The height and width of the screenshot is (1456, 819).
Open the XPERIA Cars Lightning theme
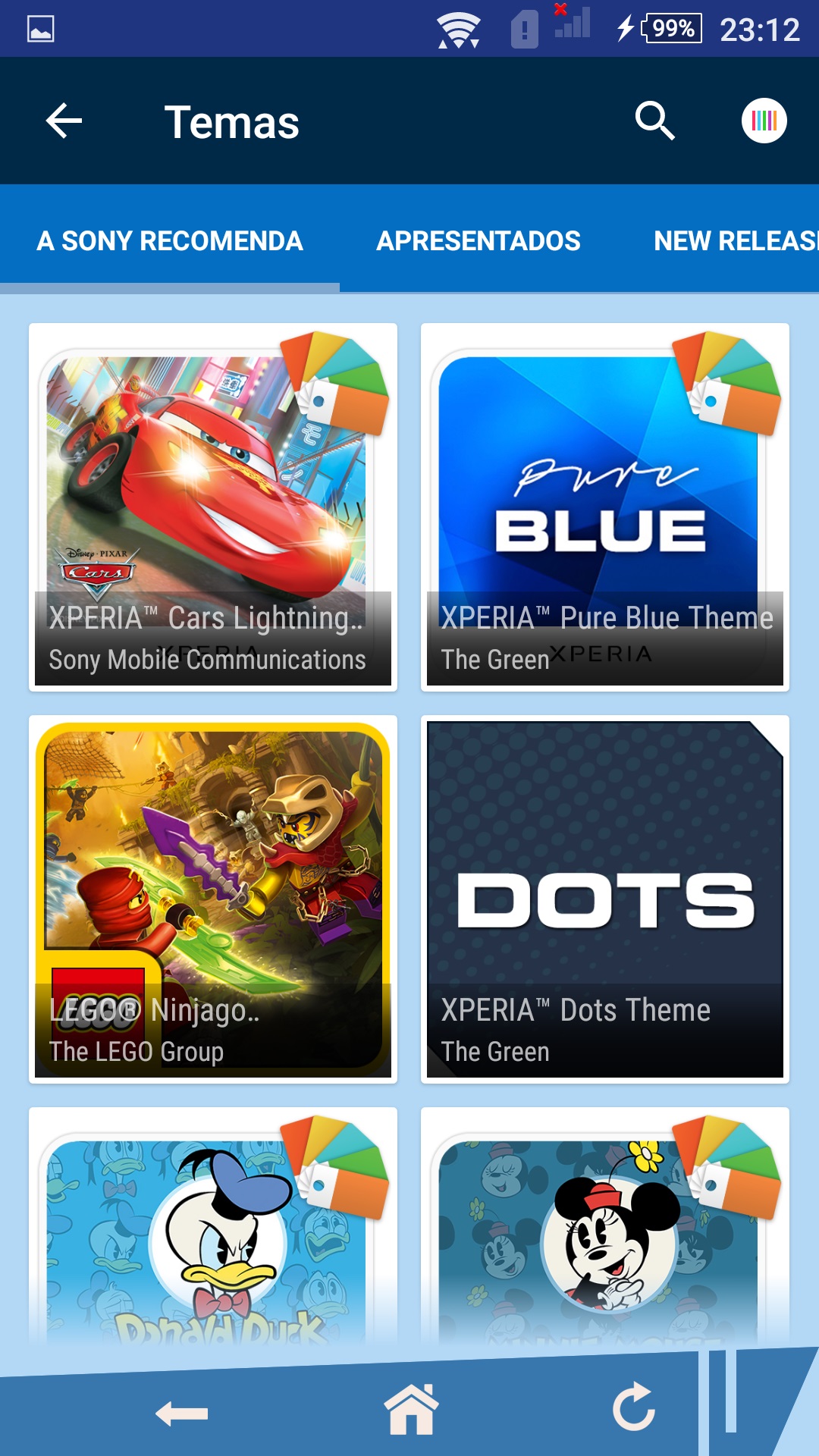coord(213,507)
